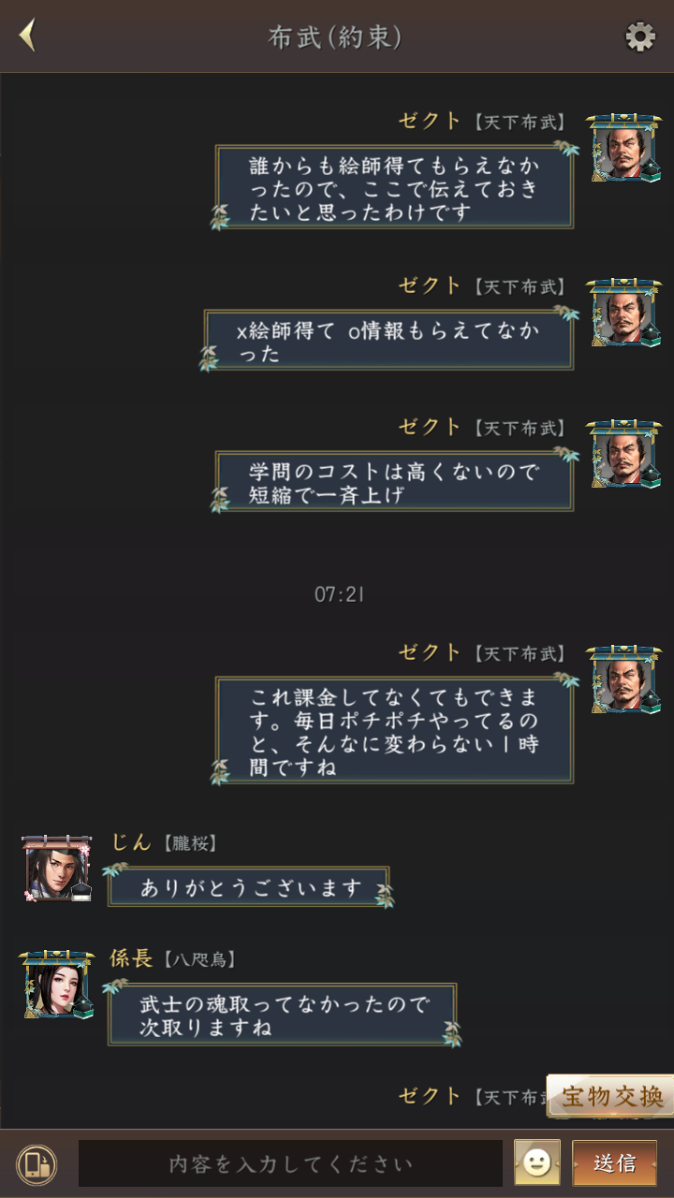Open the emoji picker

click(x=537, y=1163)
